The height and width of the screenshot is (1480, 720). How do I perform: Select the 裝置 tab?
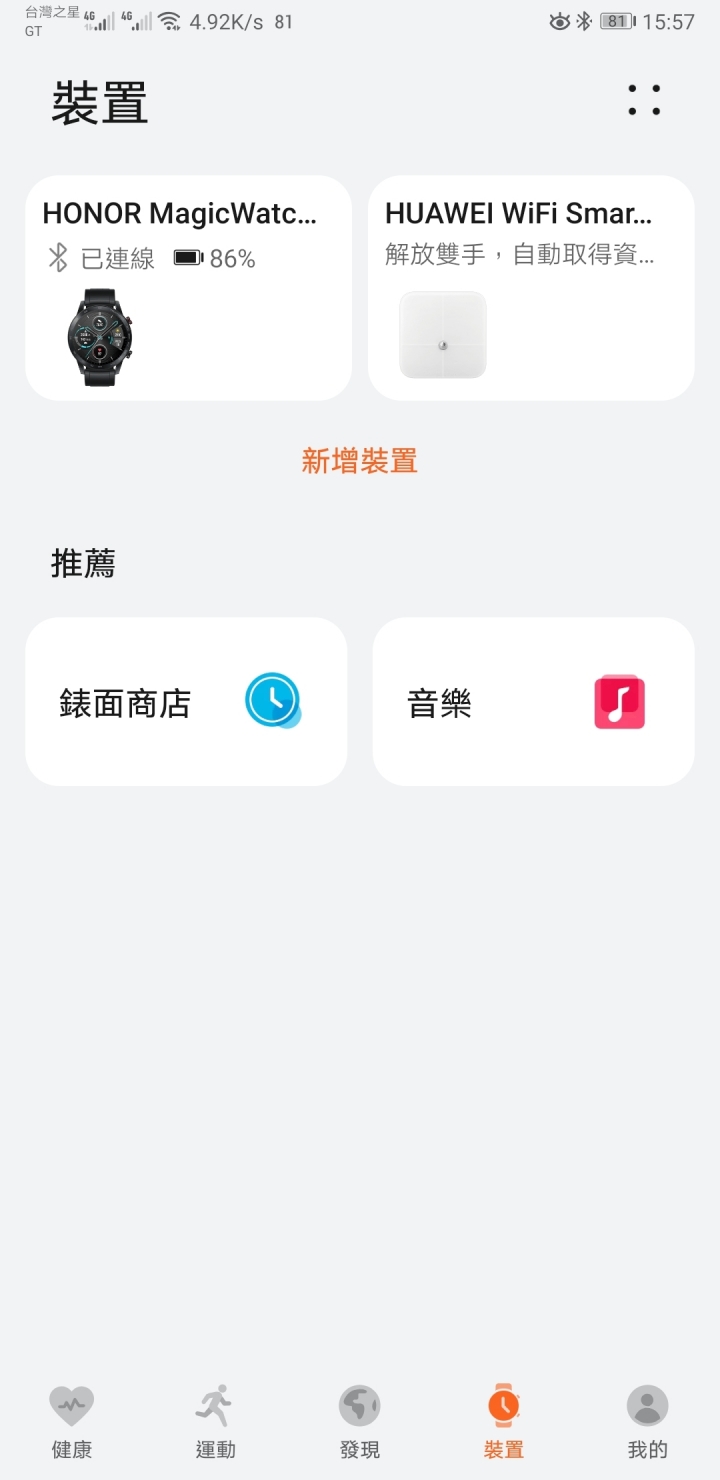point(503,1421)
